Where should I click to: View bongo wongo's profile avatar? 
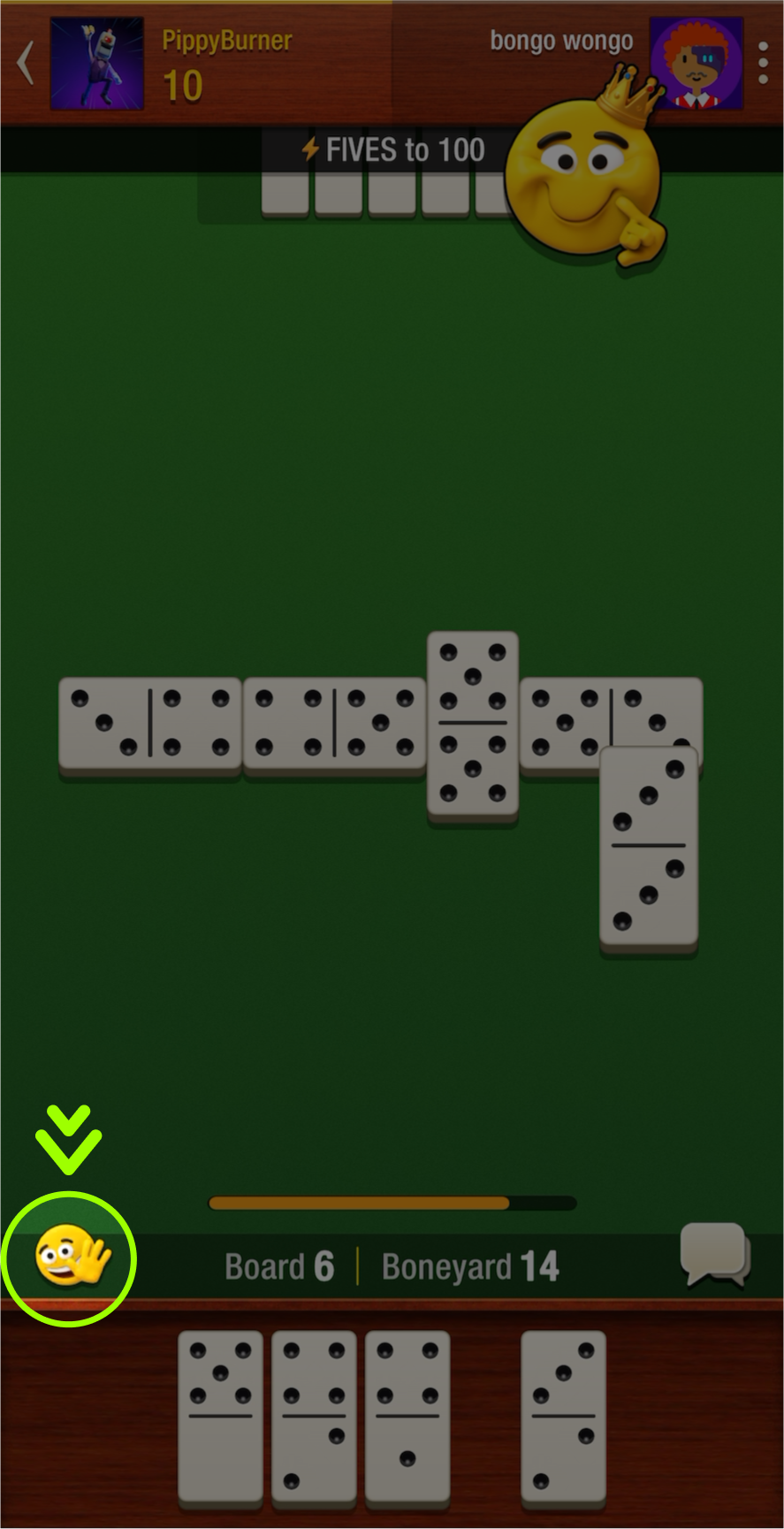click(696, 64)
